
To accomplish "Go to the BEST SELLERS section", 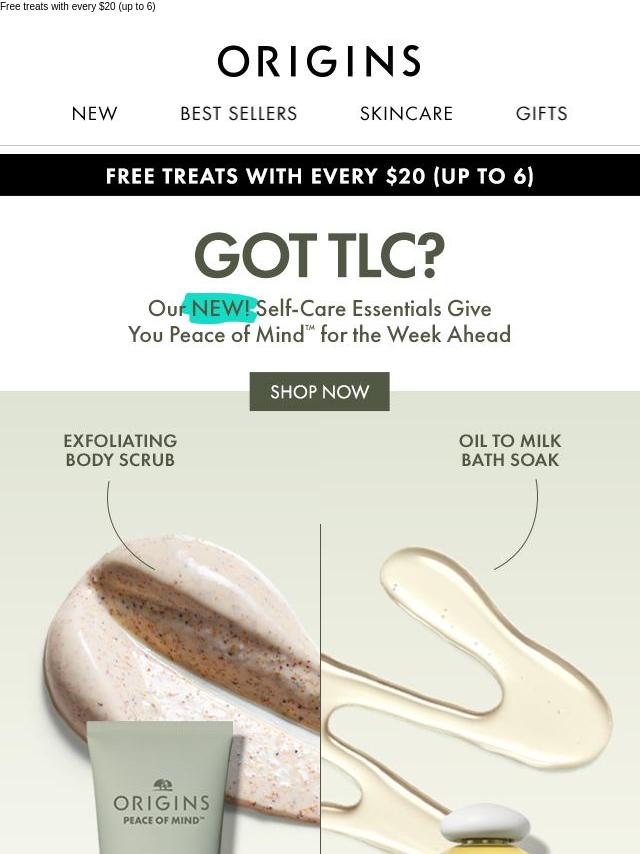I will pyautogui.click(x=238, y=114).
